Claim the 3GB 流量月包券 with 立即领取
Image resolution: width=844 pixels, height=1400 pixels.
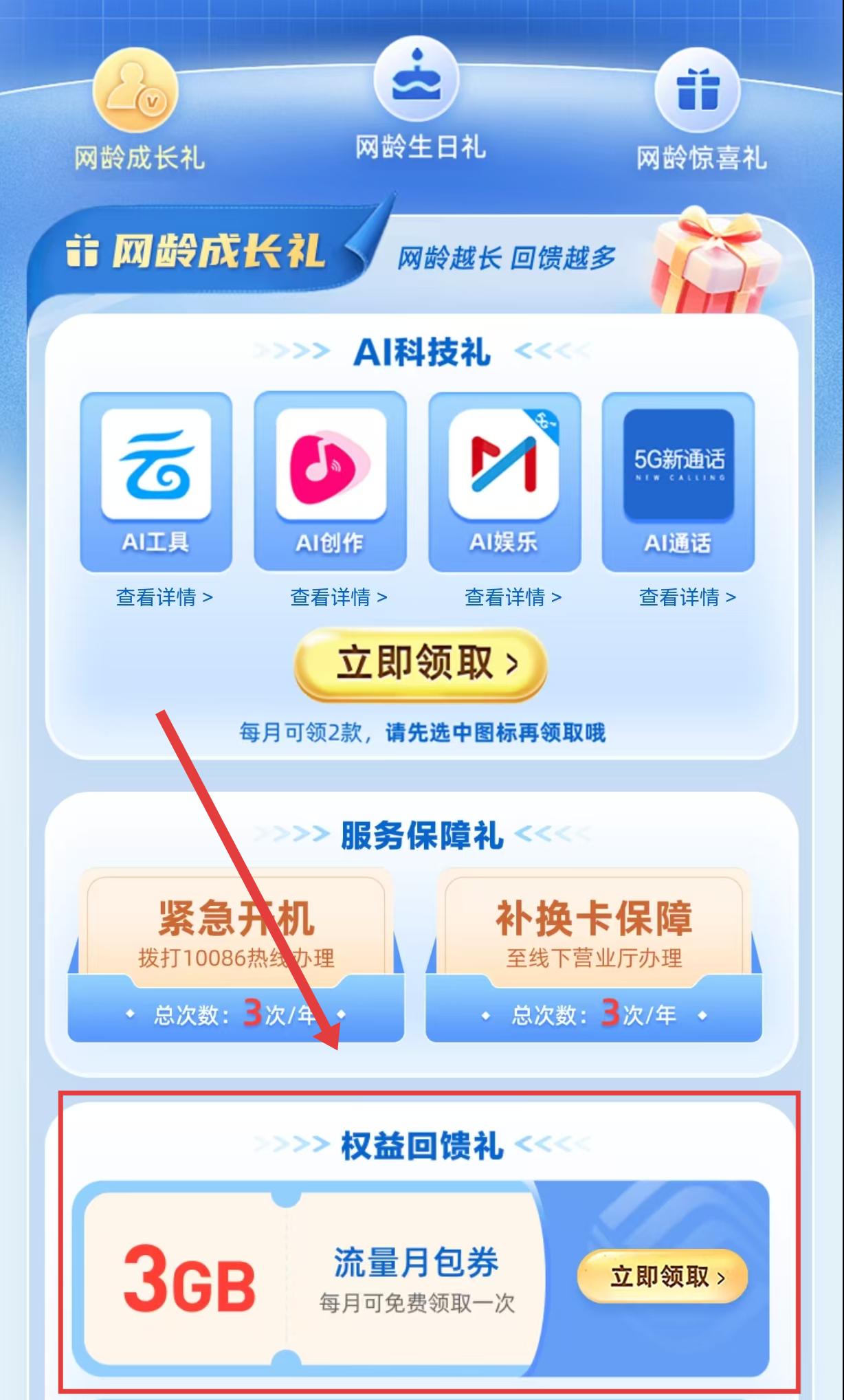[662, 1277]
